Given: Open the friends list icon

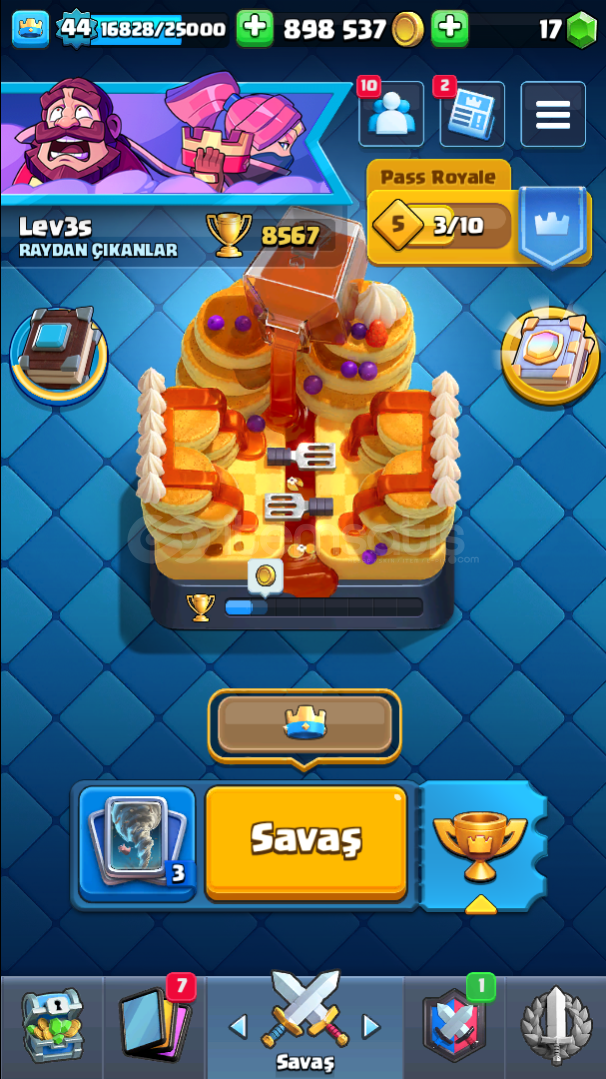Looking at the screenshot, I should pos(391,114).
